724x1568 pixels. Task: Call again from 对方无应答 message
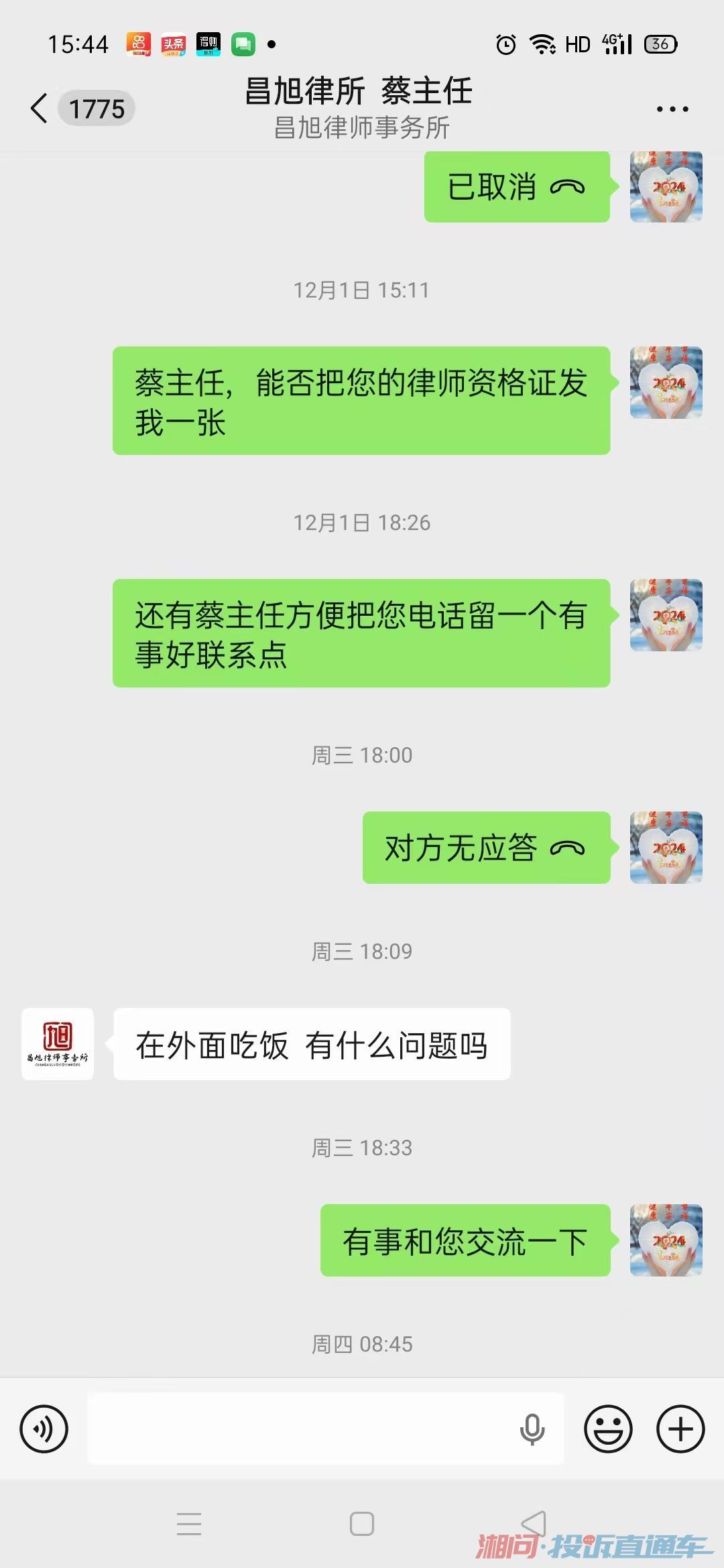[x=486, y=848]
